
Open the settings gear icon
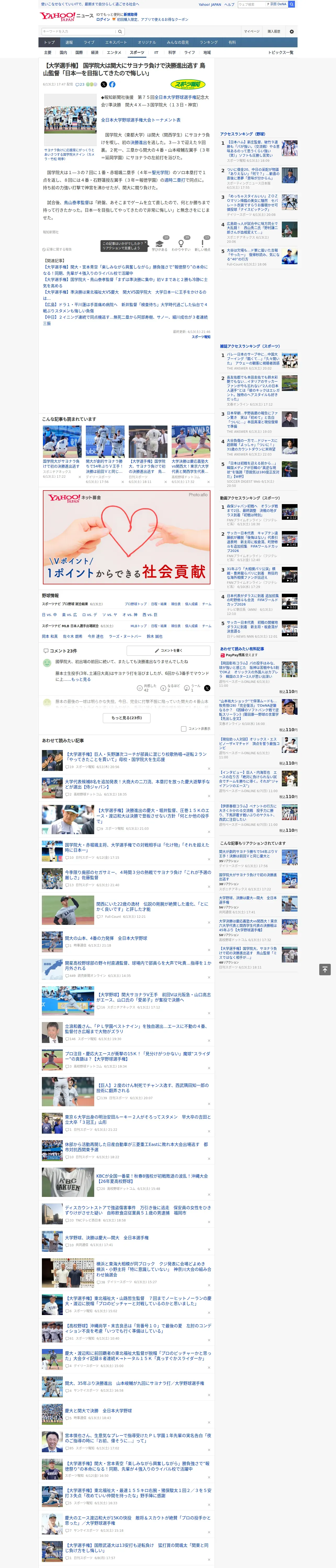(292, 31)
